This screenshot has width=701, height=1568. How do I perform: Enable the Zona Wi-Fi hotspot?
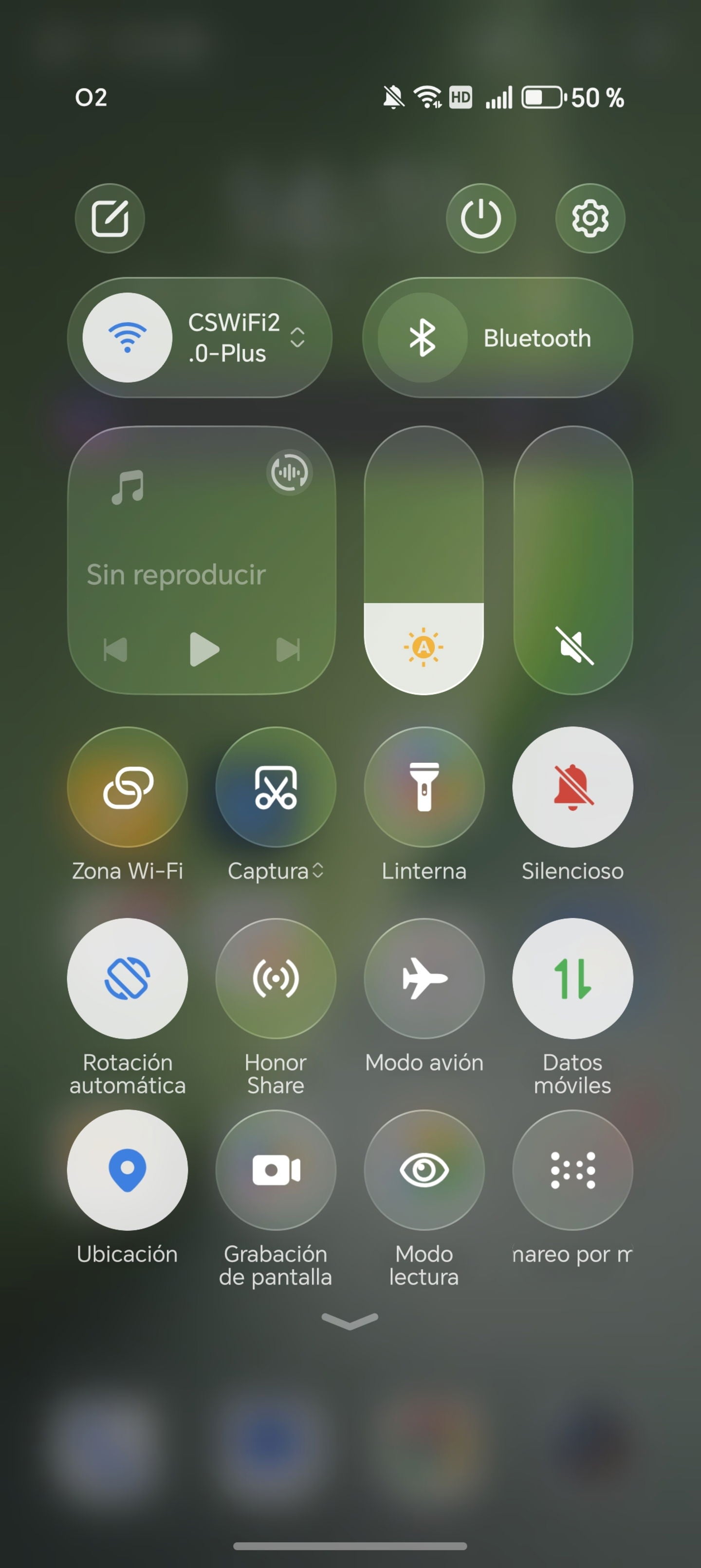tap(127, 786)
